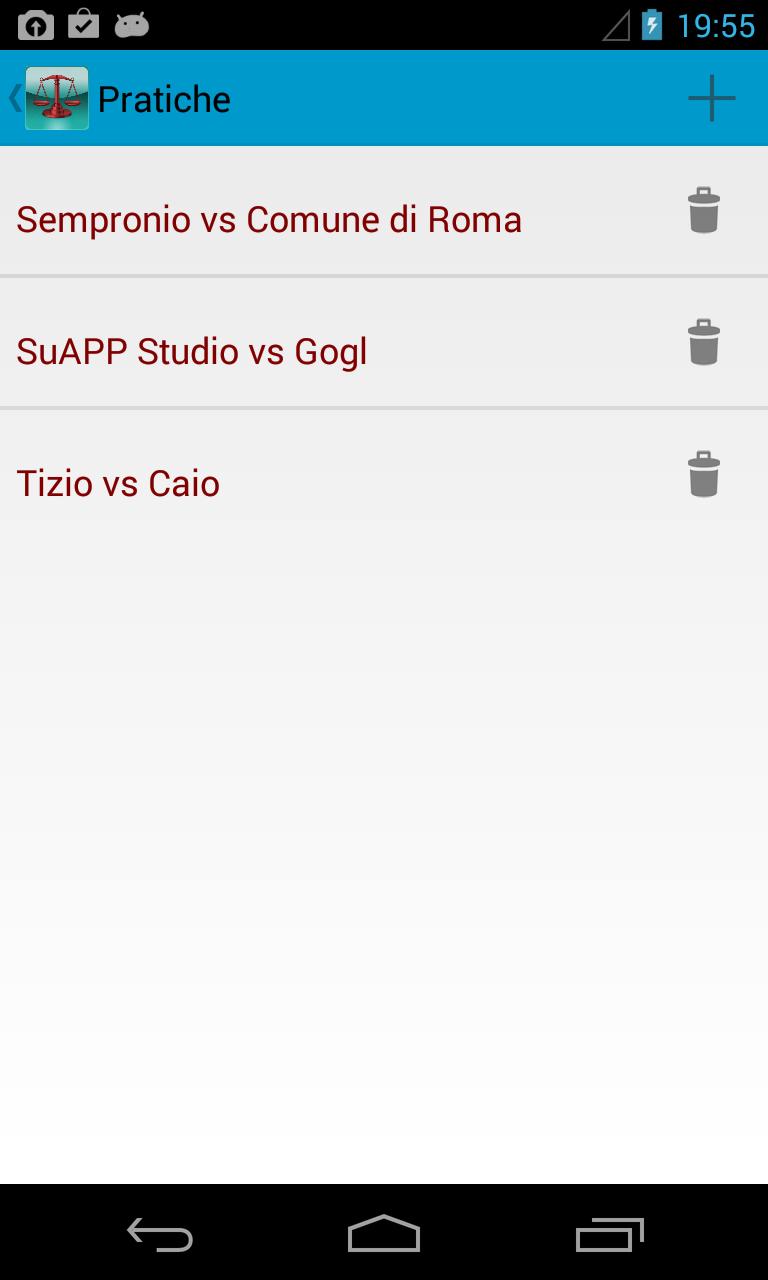The width and height of the screenshot is (768, 1280).
Task: Delete the Tizio vs Caio entry
Action: point(703,475)
